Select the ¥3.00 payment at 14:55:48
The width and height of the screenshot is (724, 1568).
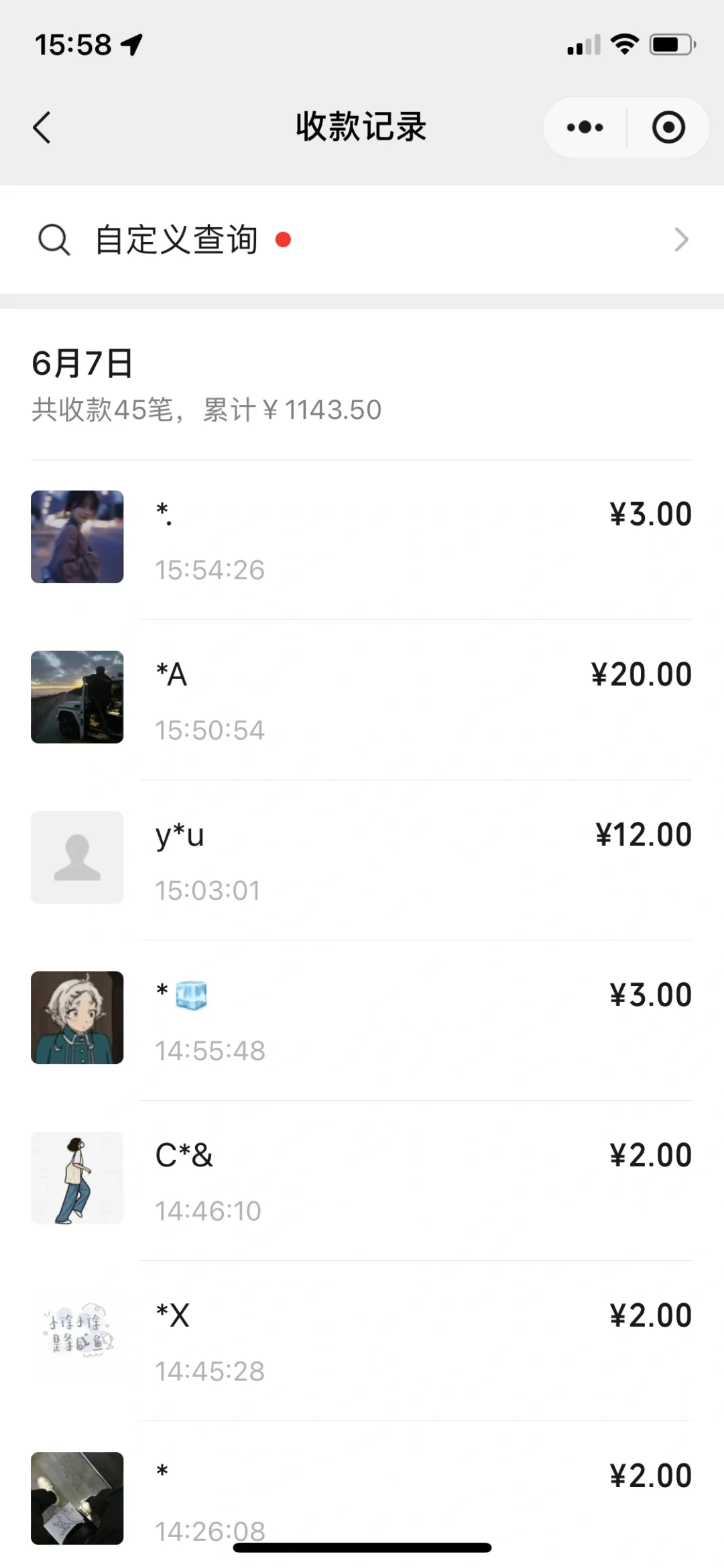pyautogui.click(x=362, y=1020)
